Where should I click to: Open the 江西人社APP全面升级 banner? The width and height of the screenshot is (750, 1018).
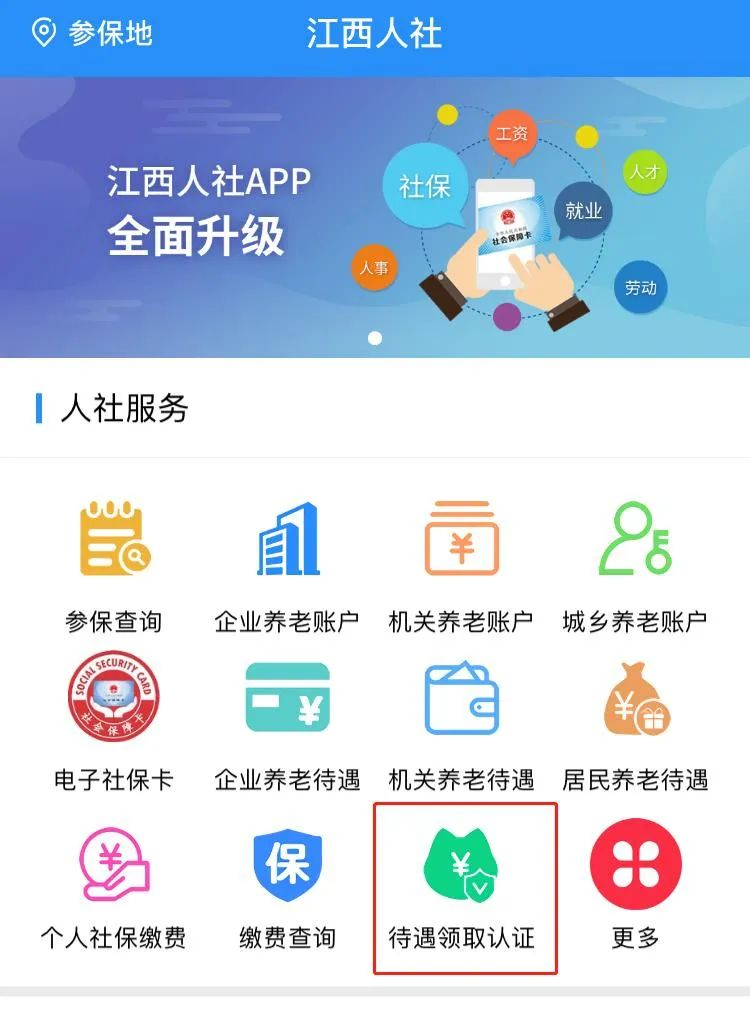pos(375,216)
